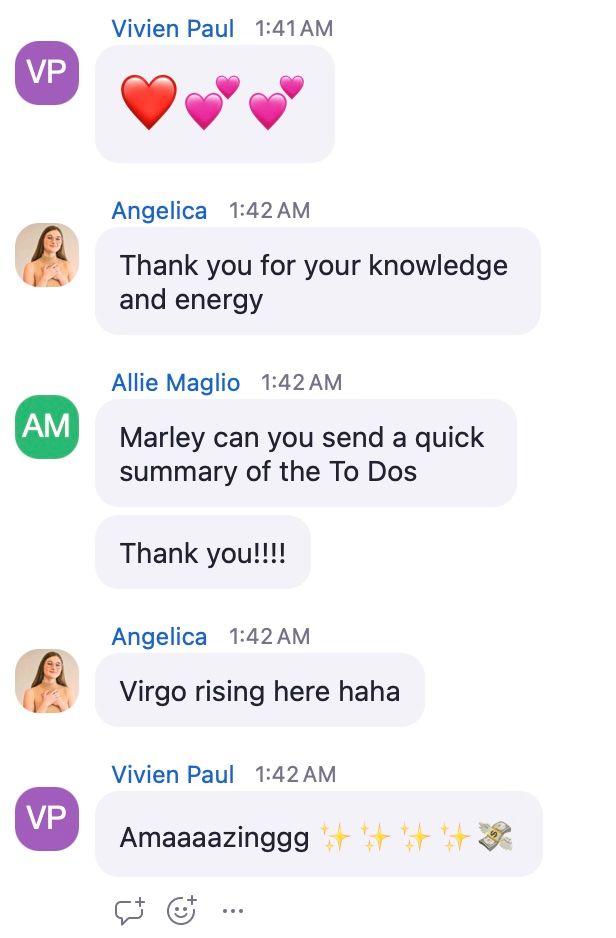Viewport: 616px width, 938px height.
Task: Tap the Allie Maglio sender name
Action: 176,382
